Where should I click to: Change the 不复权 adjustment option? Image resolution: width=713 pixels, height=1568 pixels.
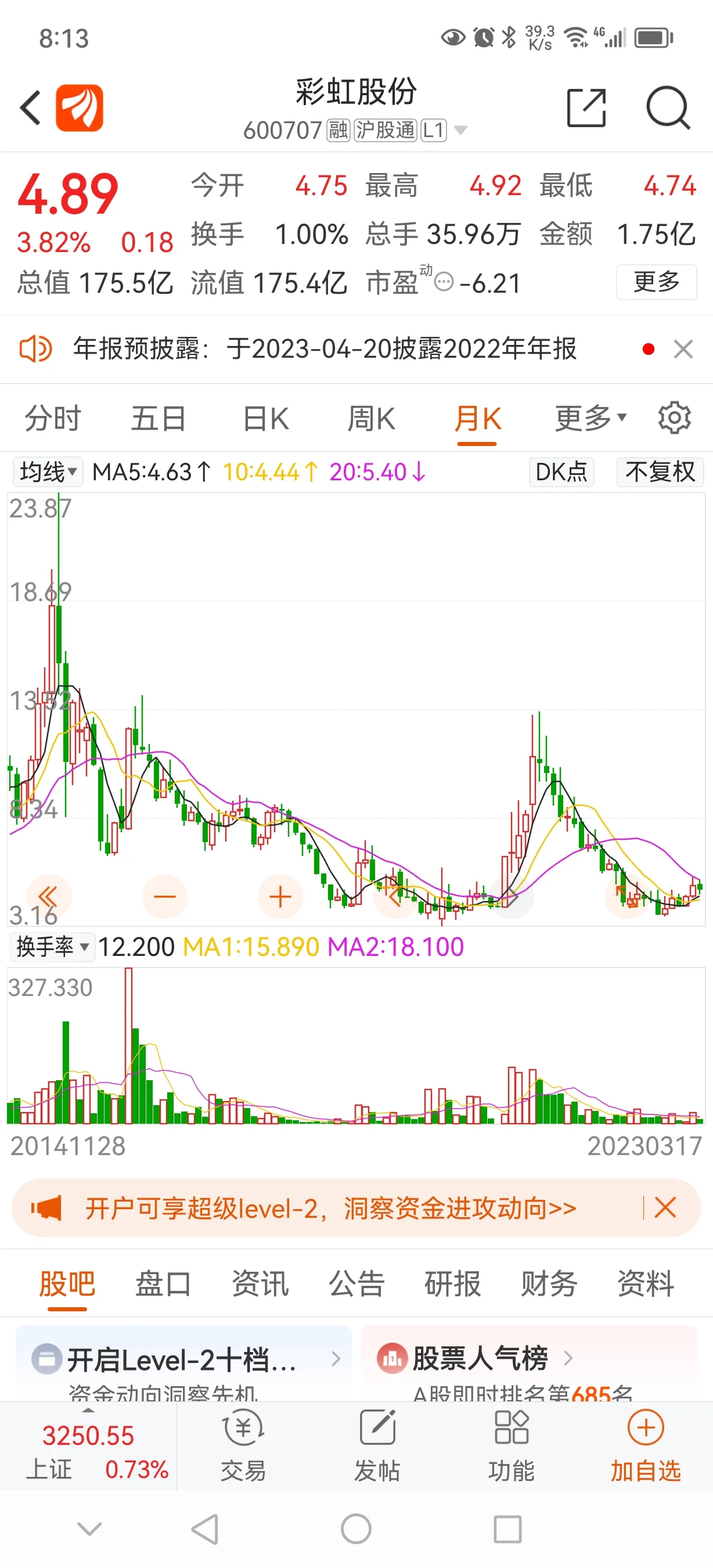point(660,472)
